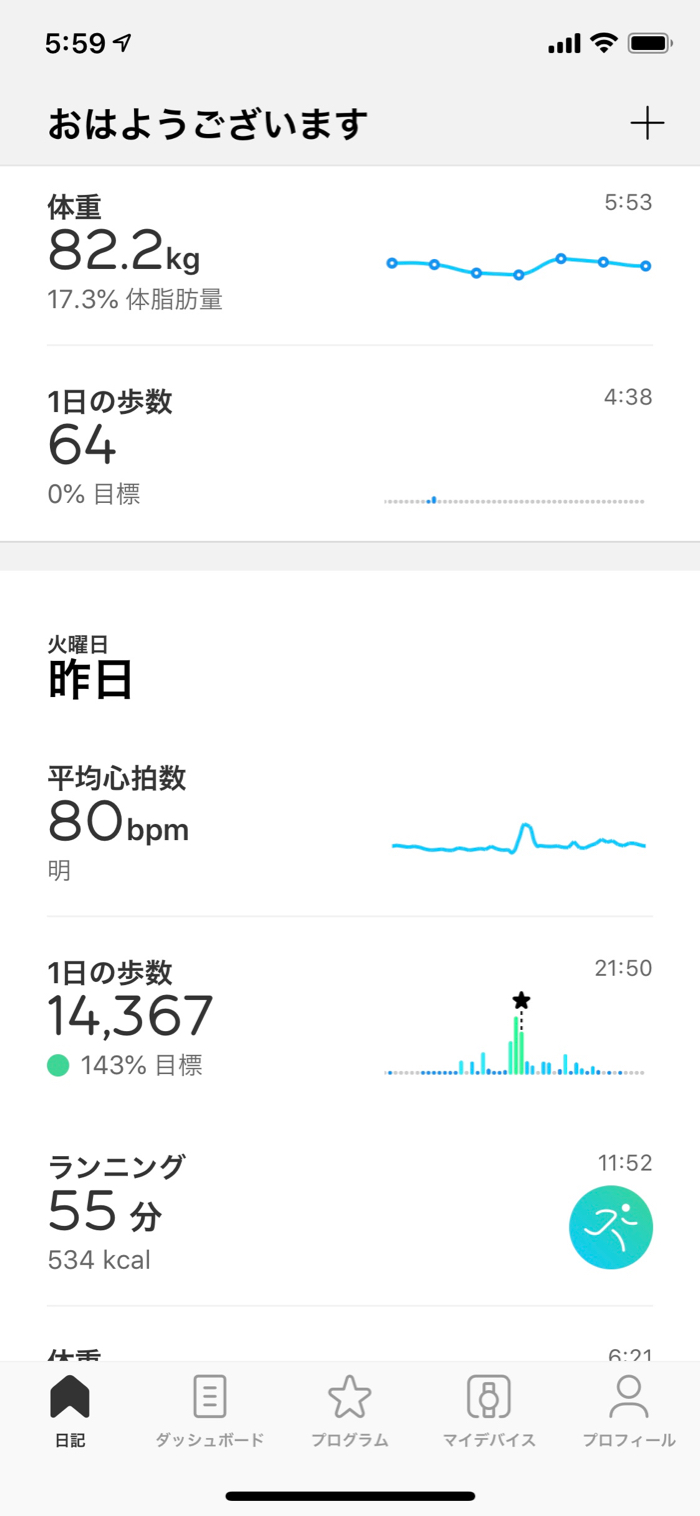Open today's 体重 82.2kg entry
700x1516 pixels.
click(x=350, y=255)
